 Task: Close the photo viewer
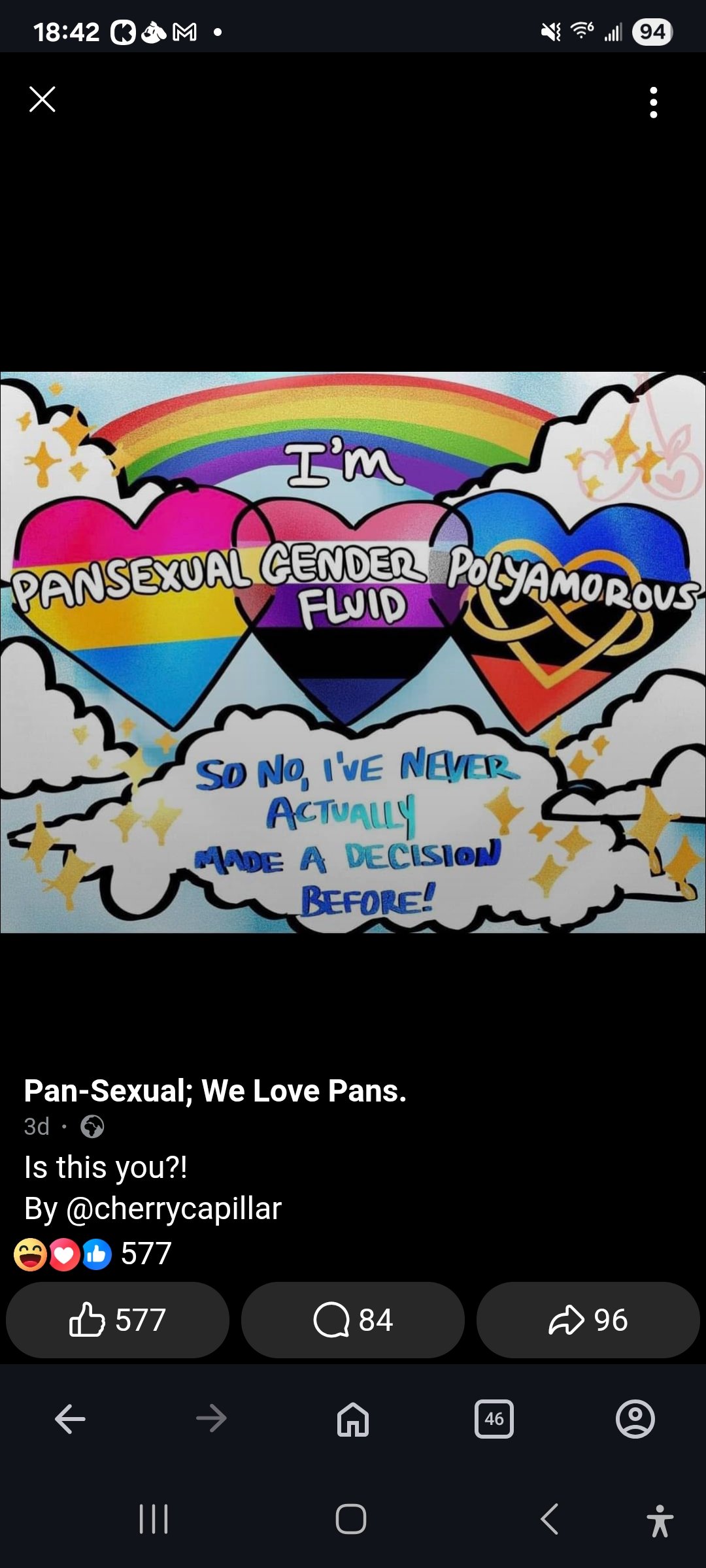tap(42, 99)
